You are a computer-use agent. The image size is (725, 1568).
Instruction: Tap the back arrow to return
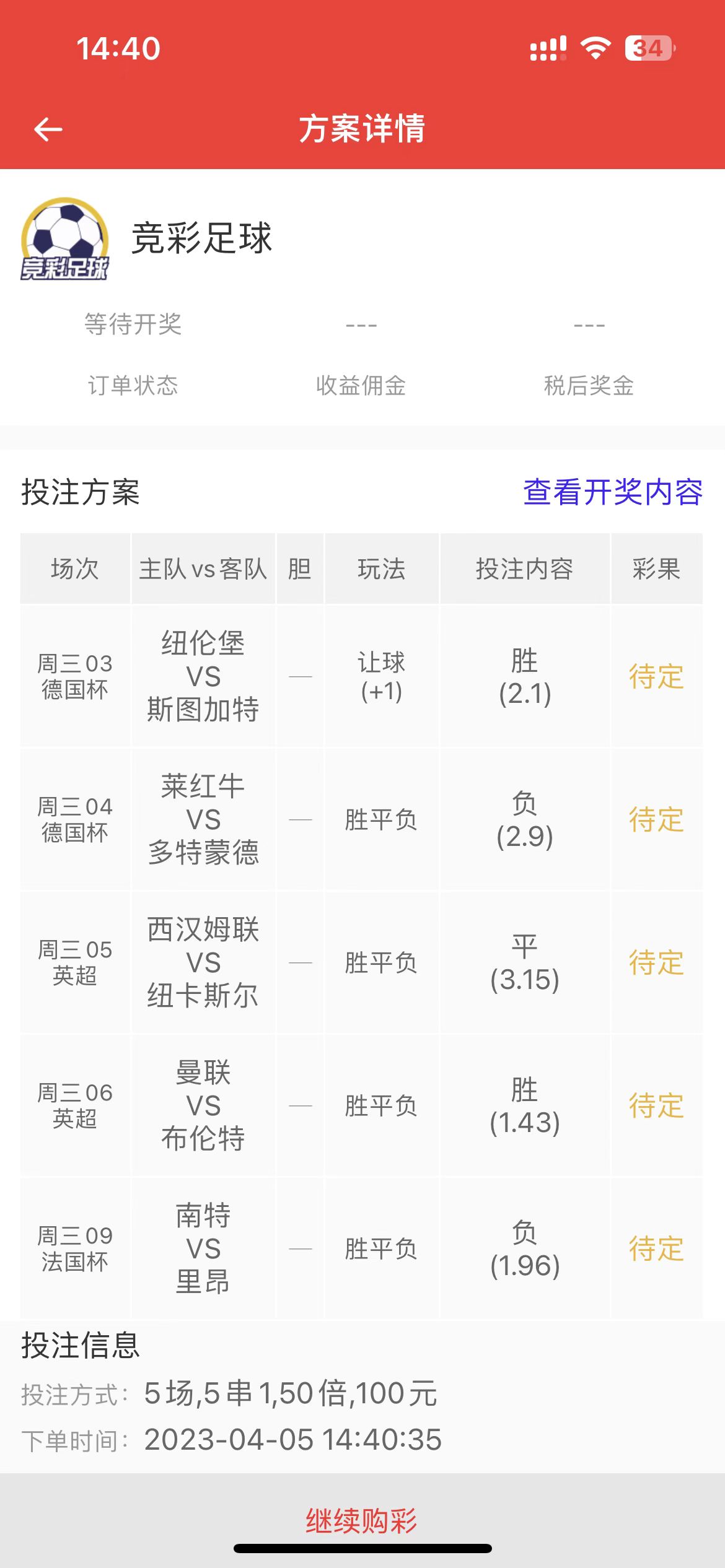[46, 130]
